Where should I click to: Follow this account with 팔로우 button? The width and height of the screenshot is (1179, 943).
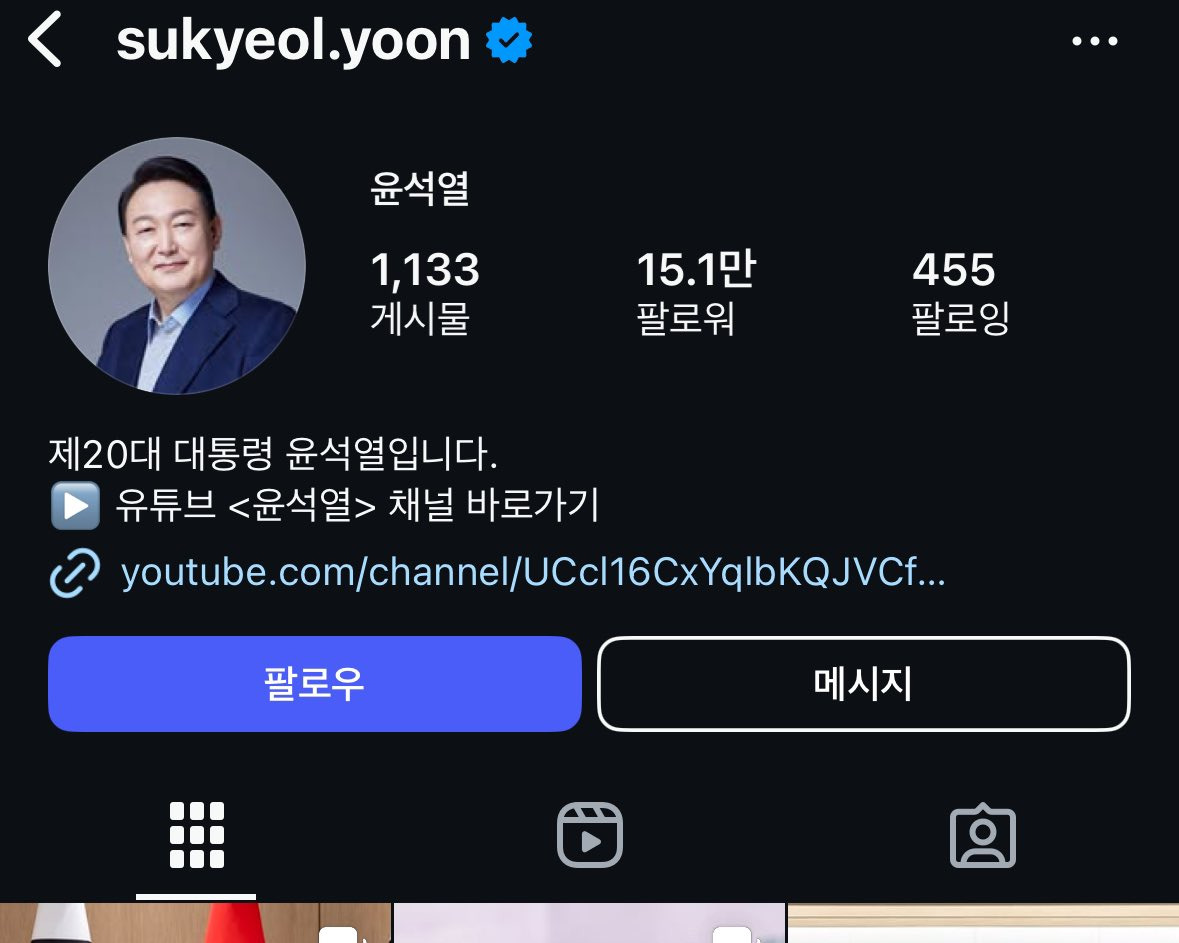(314, 684)
